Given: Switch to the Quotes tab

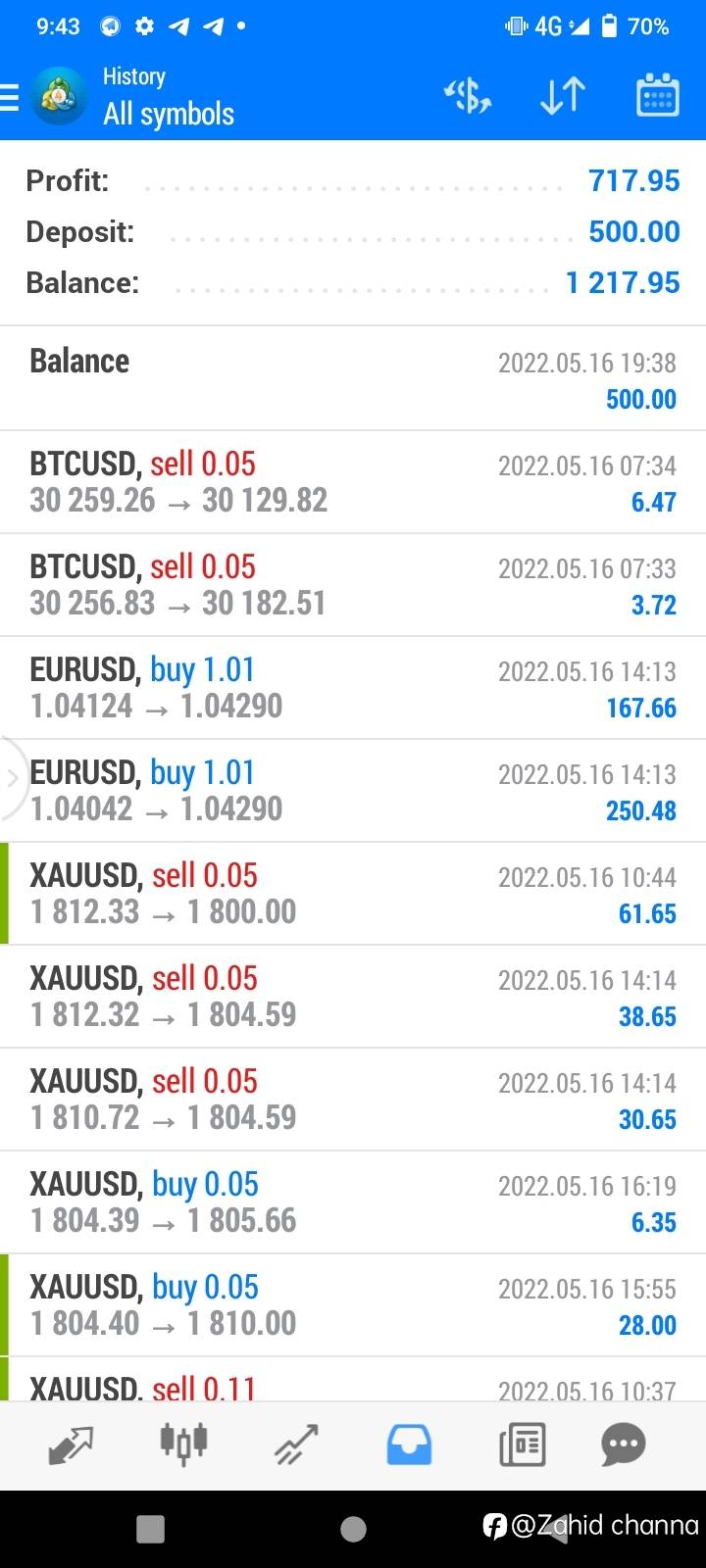Looking at the screenshot, I should [x=71, y=1445].
